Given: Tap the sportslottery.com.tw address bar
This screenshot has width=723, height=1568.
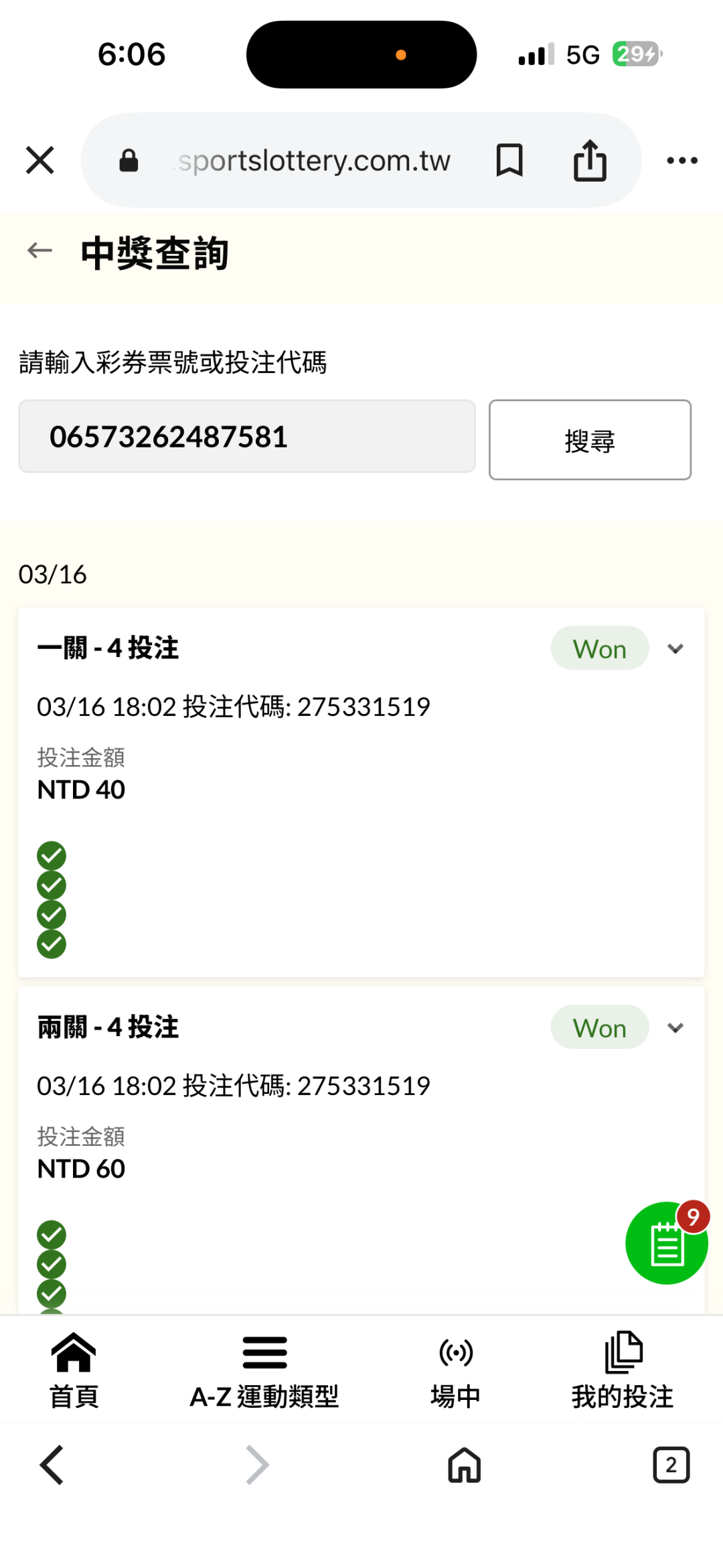Looking at the screenshot, I should (x=315, y=161).
